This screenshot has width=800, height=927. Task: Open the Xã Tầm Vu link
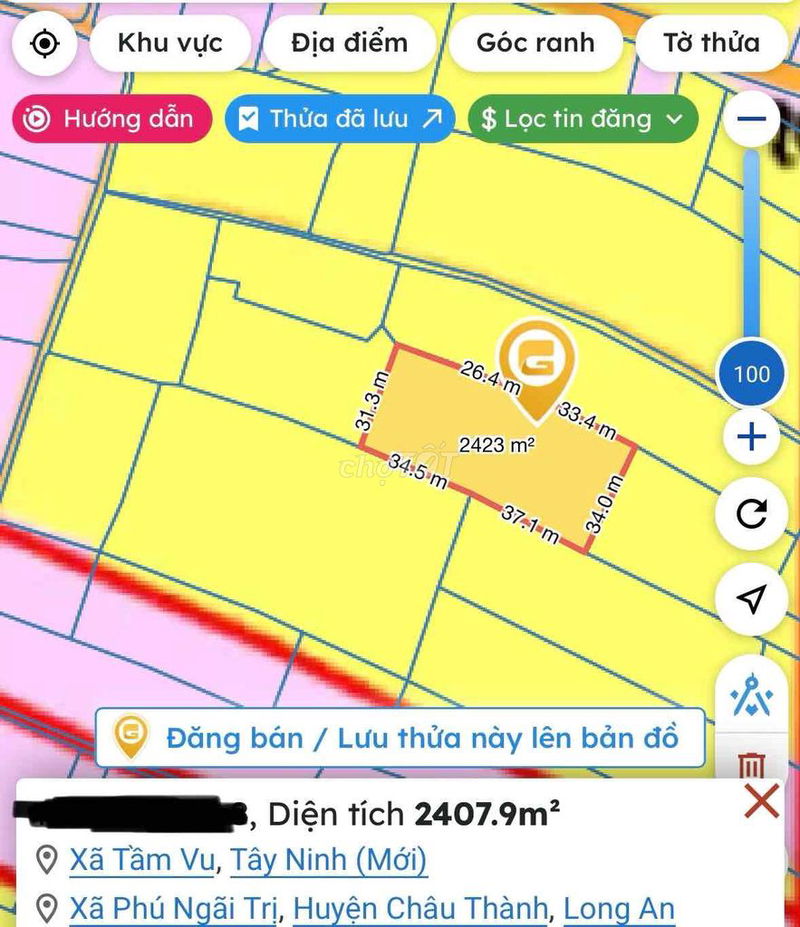(143, 859)
